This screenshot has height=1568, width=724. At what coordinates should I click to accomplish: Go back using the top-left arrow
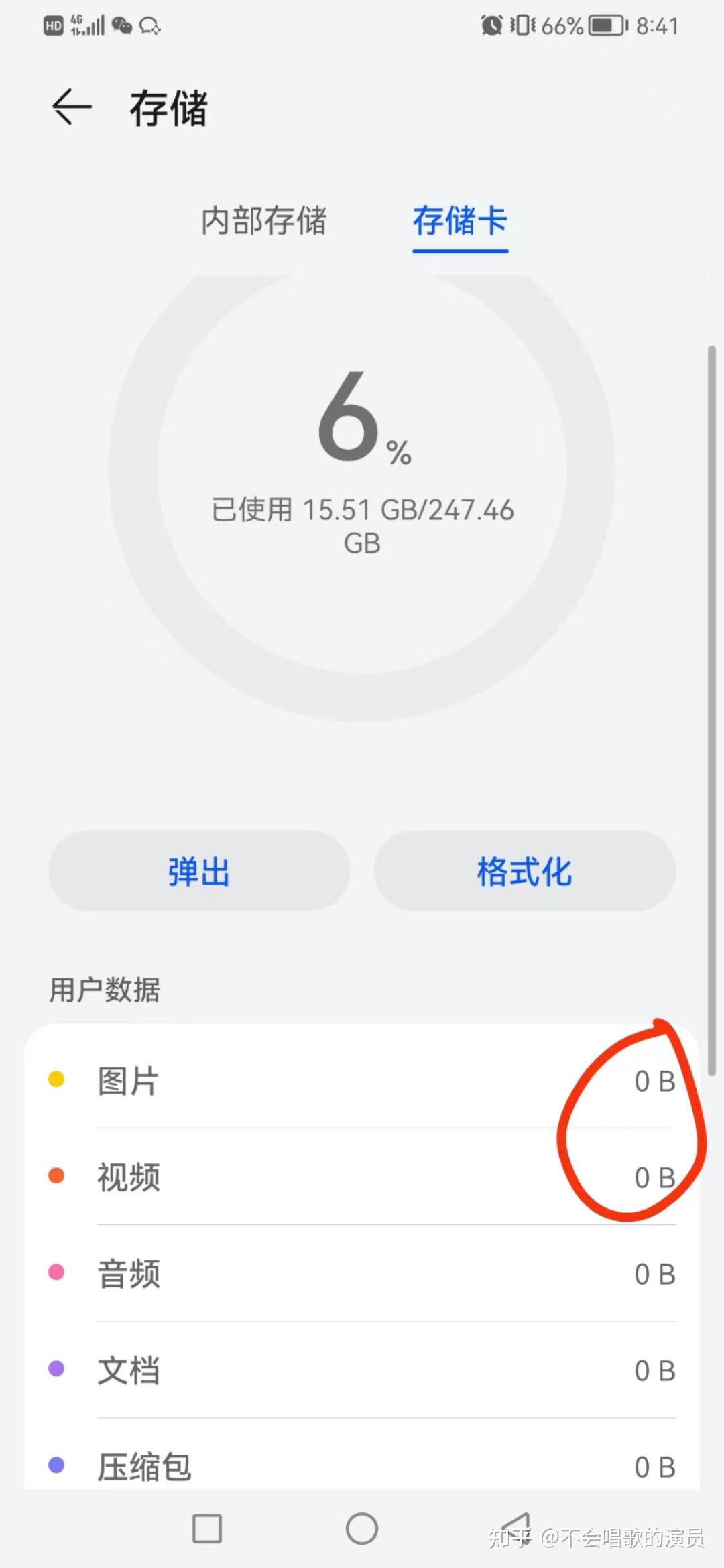pyautogui.click(x=71, y=107)
